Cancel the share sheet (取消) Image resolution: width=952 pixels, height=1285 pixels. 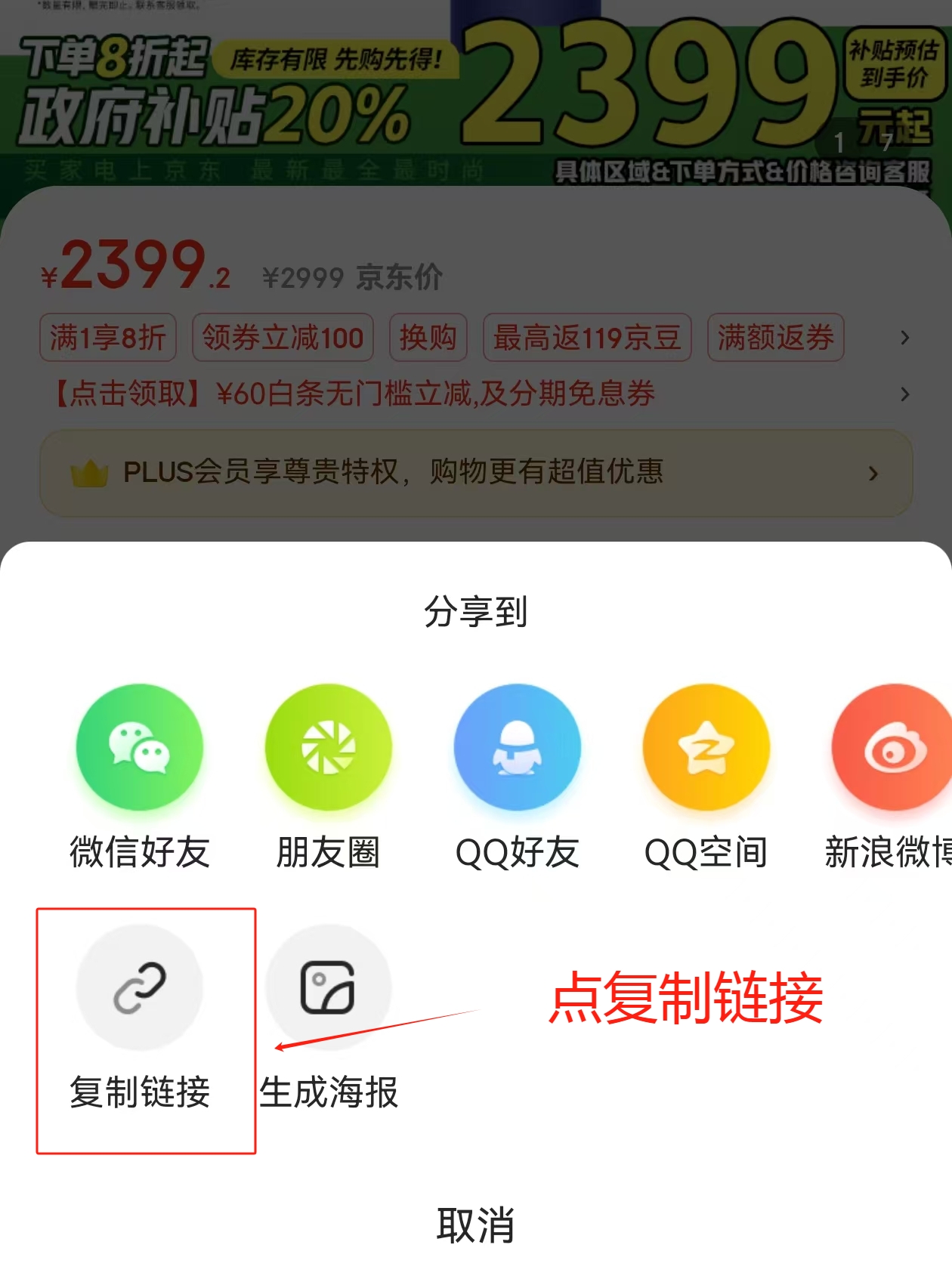point(476,1225)
